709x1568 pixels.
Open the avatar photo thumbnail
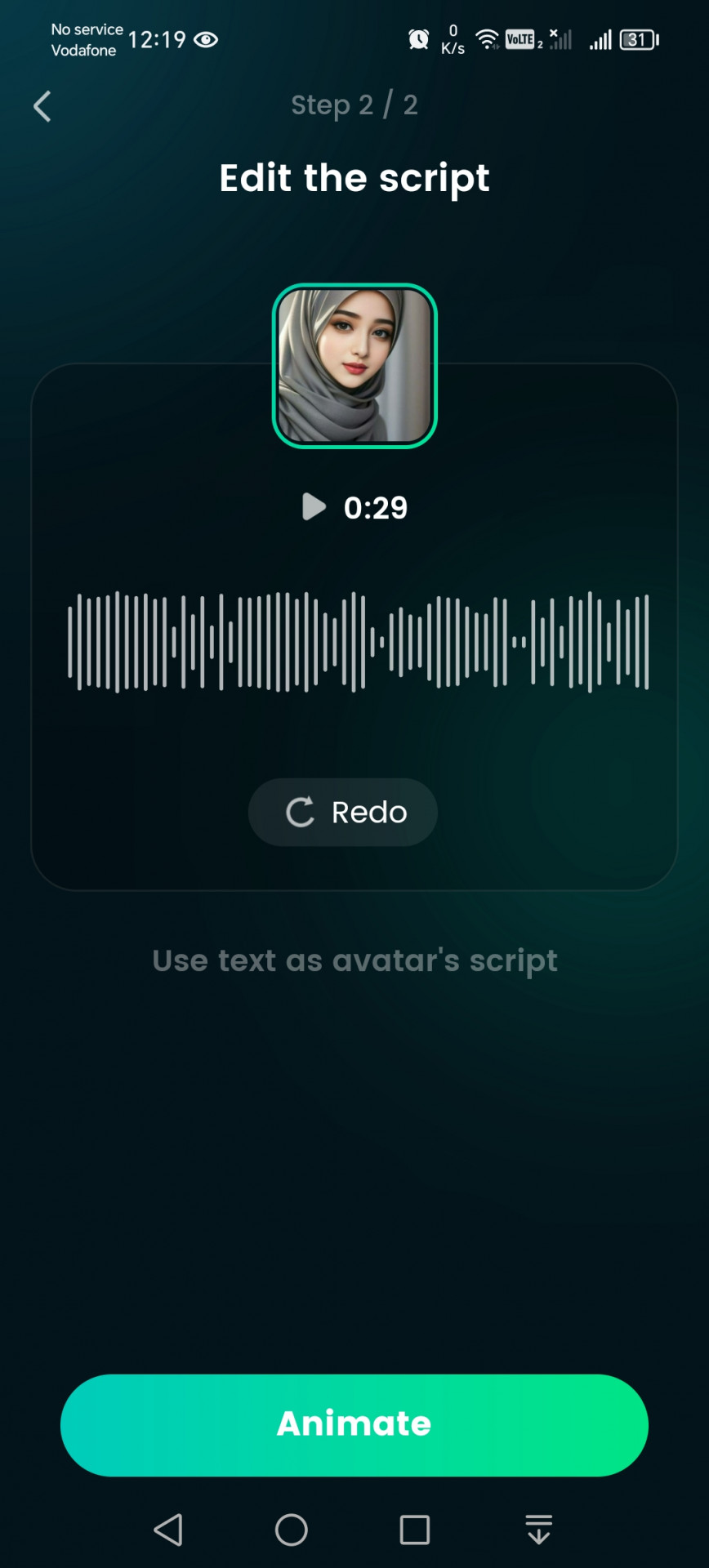point(354,366)
